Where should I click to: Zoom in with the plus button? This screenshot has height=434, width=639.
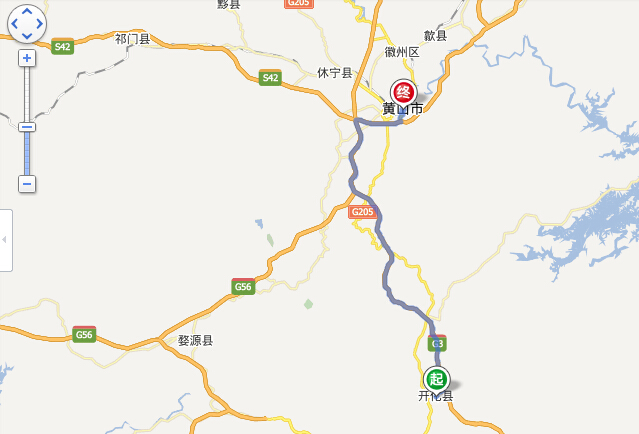[27, 58]
